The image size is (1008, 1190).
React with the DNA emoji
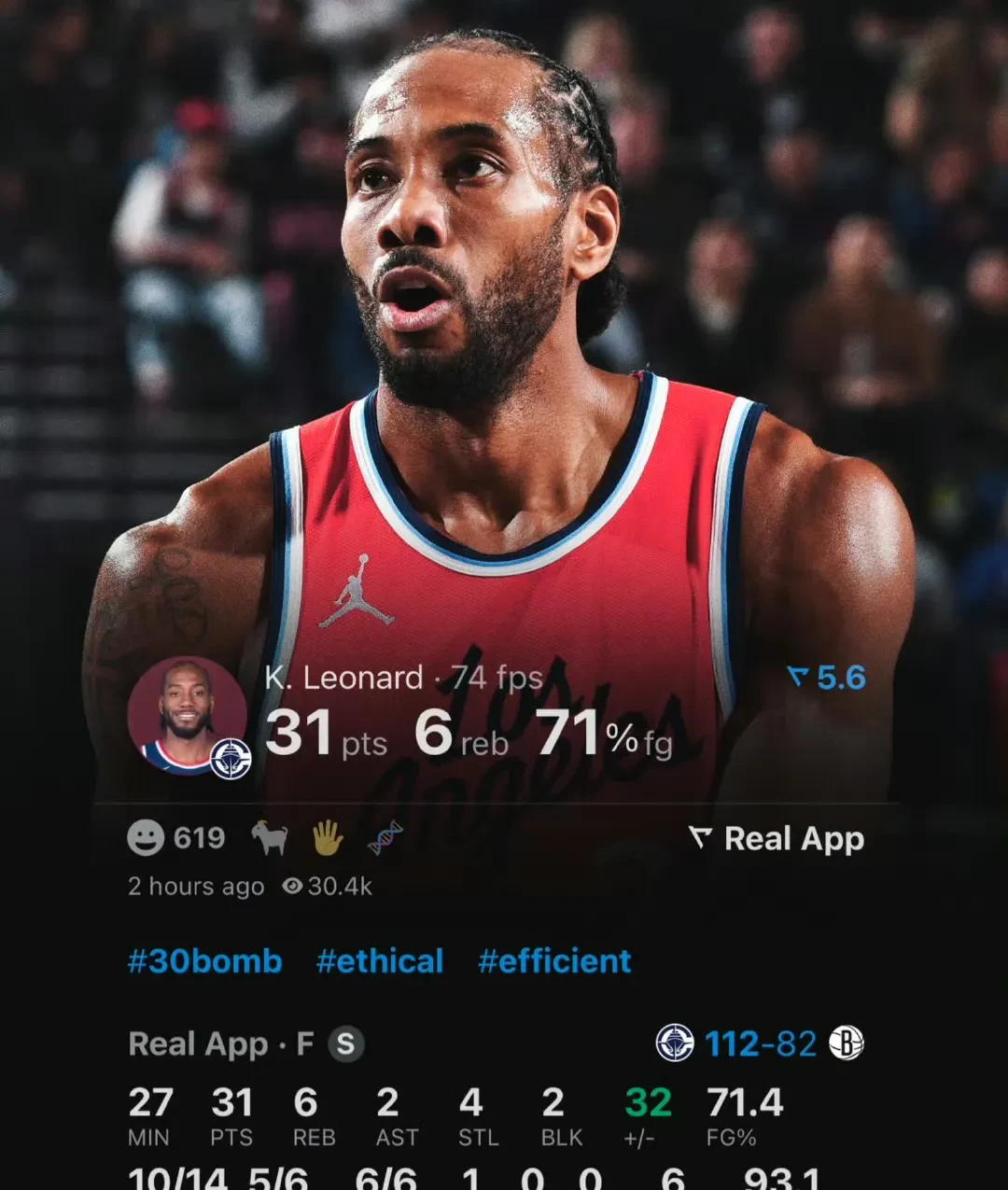[x=385, y=838]
